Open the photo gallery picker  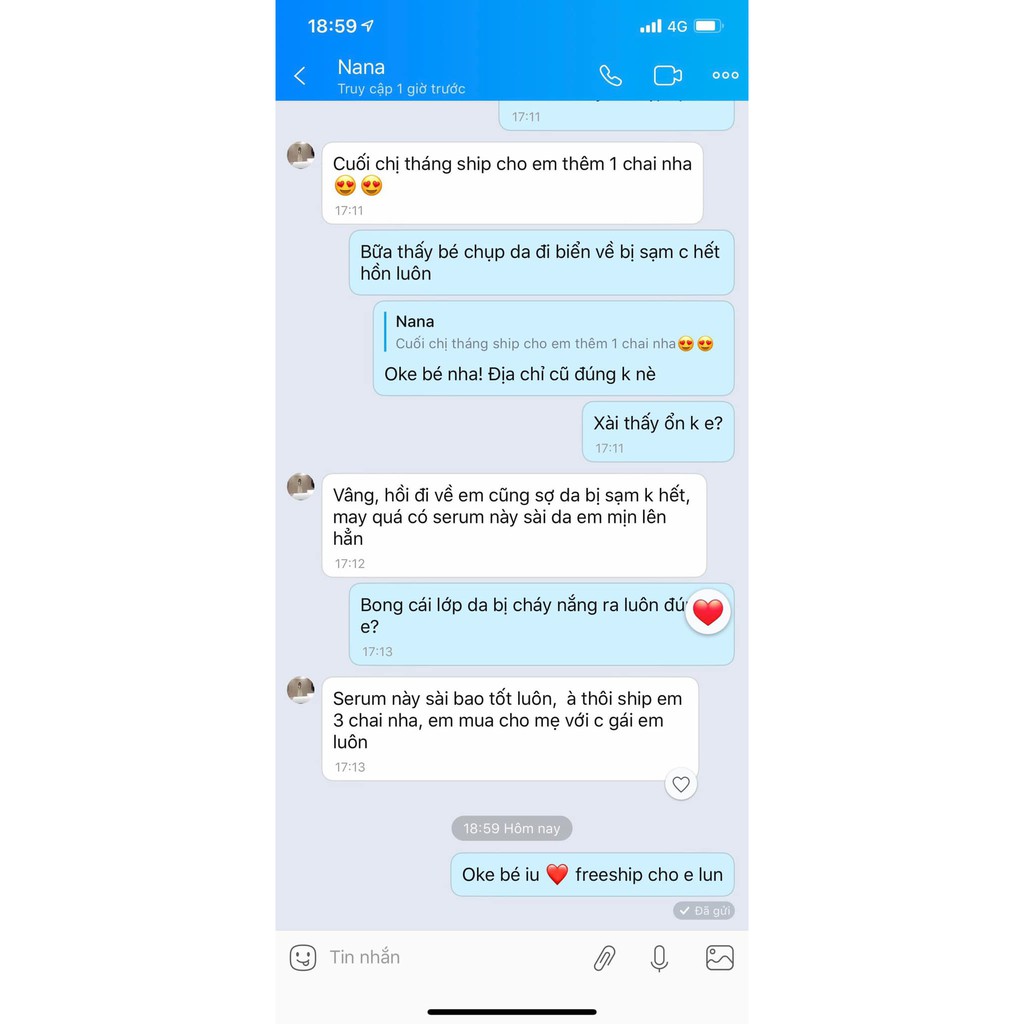pyautogui.click(x=720, y=958)
